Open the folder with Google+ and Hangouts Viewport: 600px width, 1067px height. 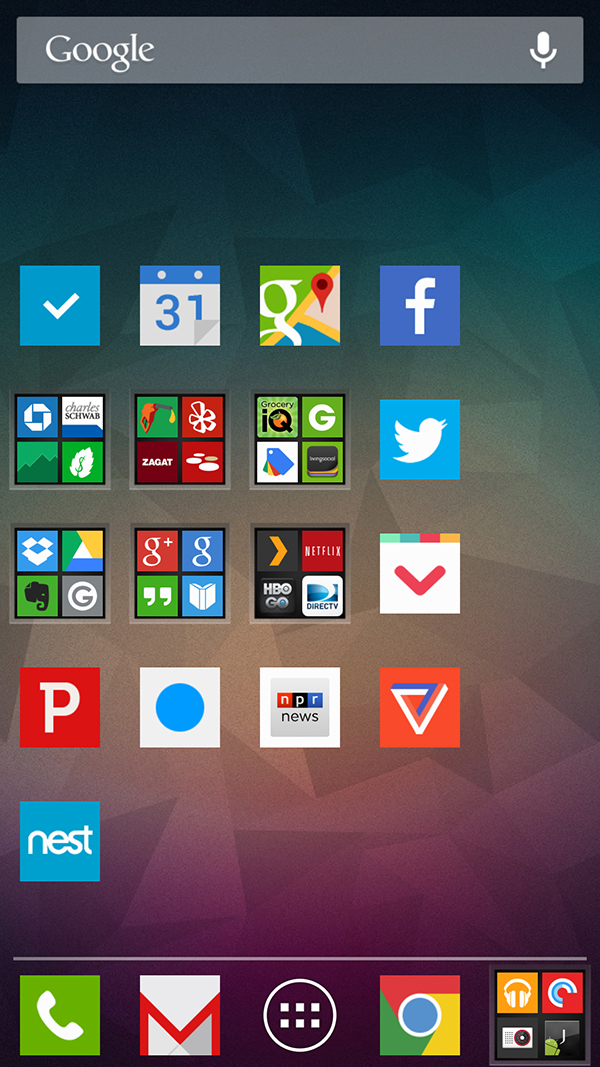coord(180,574)
